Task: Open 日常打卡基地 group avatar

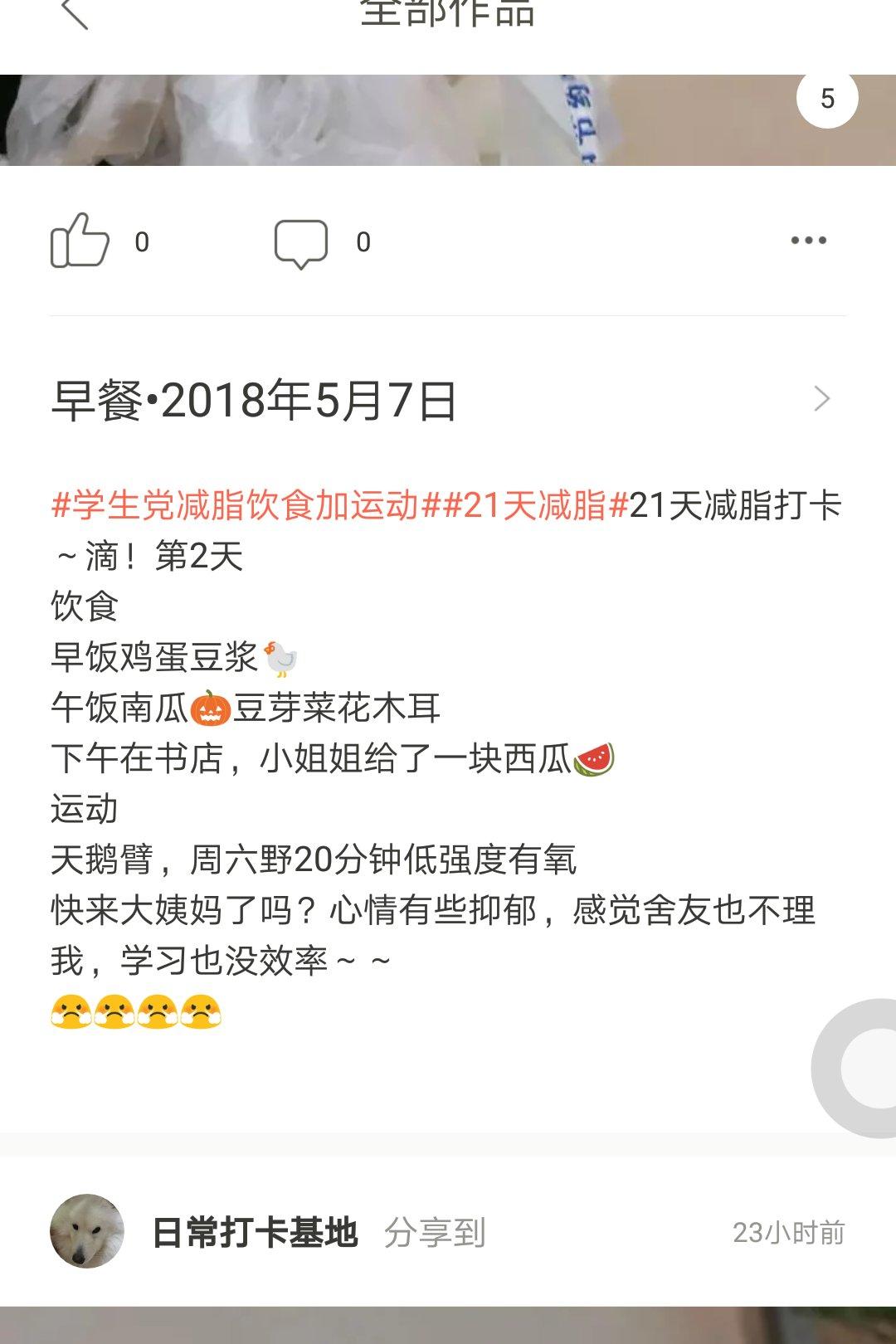Action: click(87, 1231)
